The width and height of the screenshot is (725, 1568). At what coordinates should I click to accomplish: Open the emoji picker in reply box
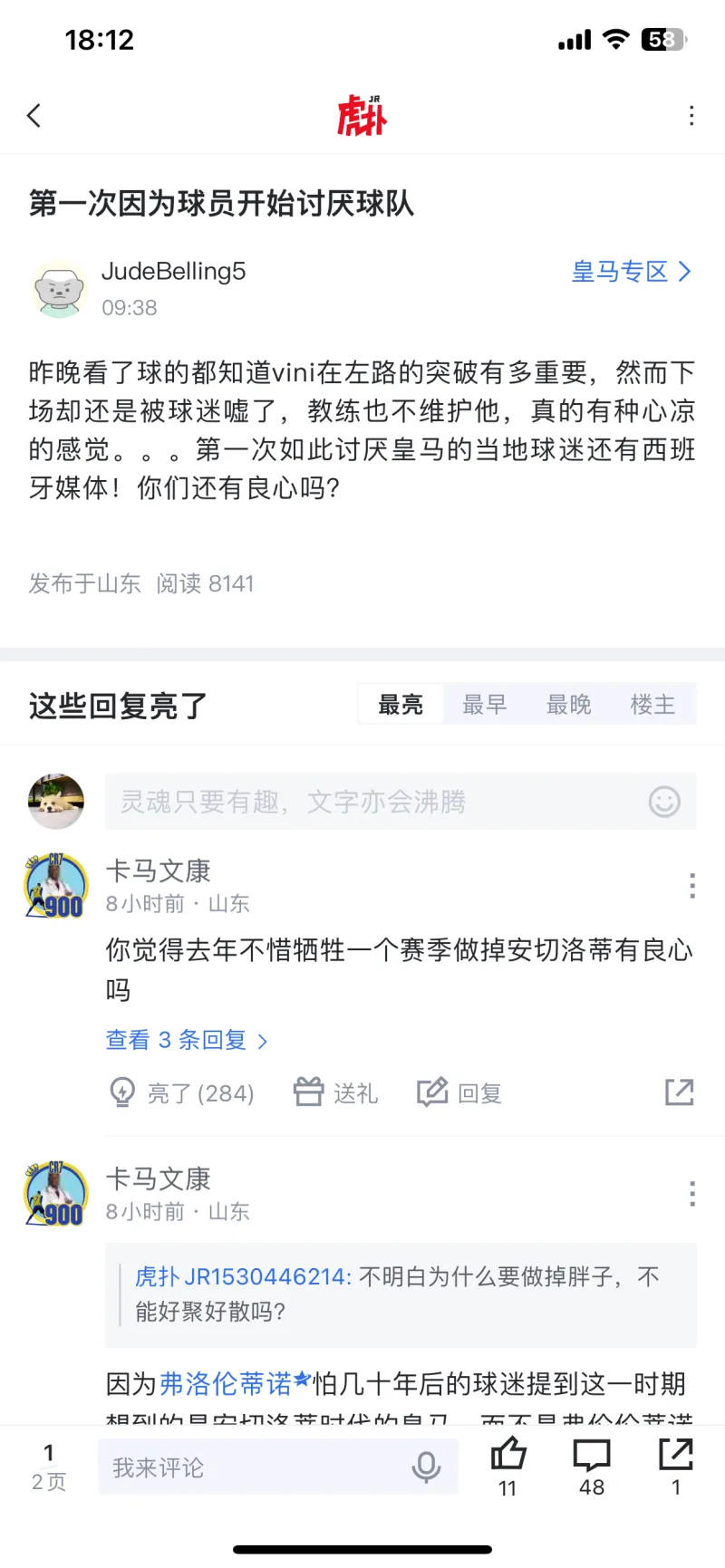pos(664,802)
